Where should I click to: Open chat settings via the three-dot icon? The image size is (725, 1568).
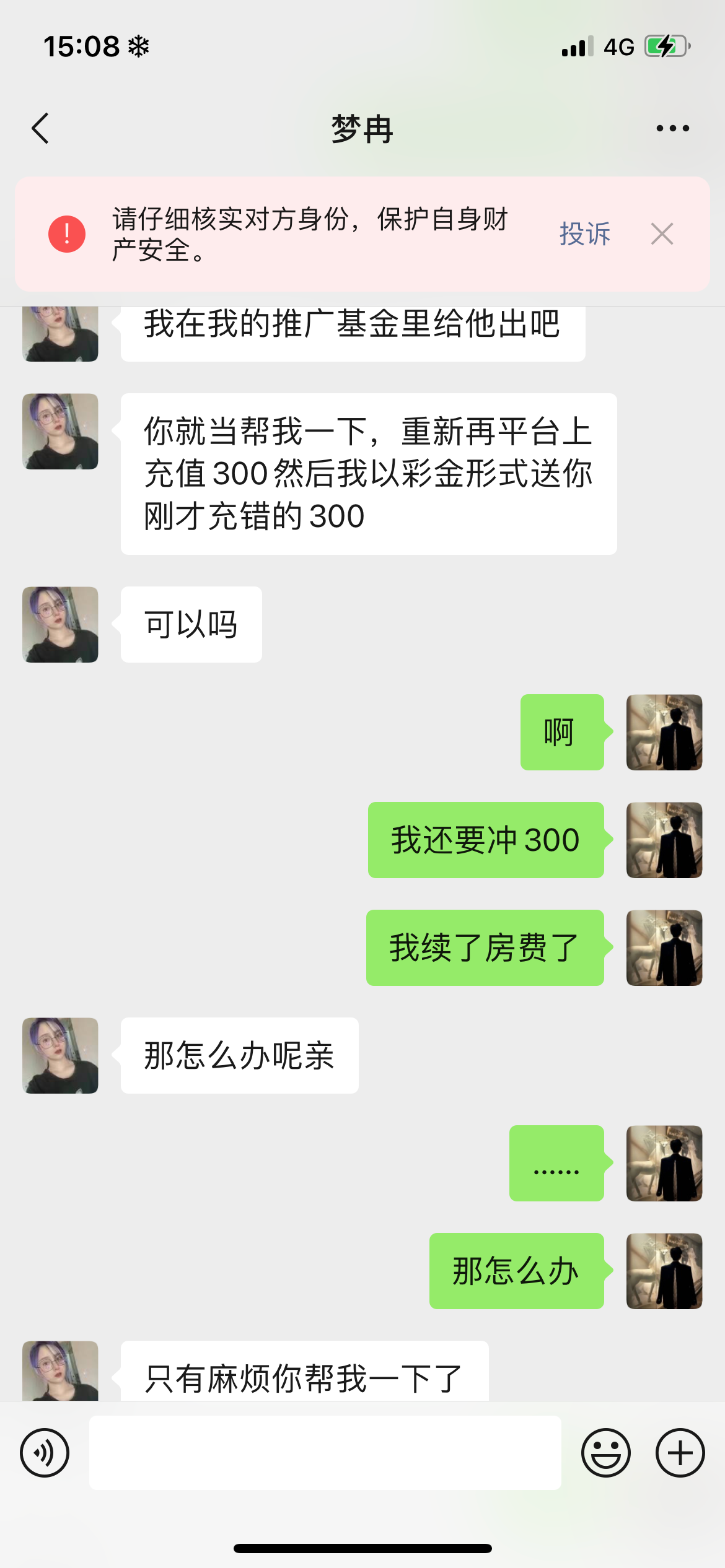pos(672,128)
